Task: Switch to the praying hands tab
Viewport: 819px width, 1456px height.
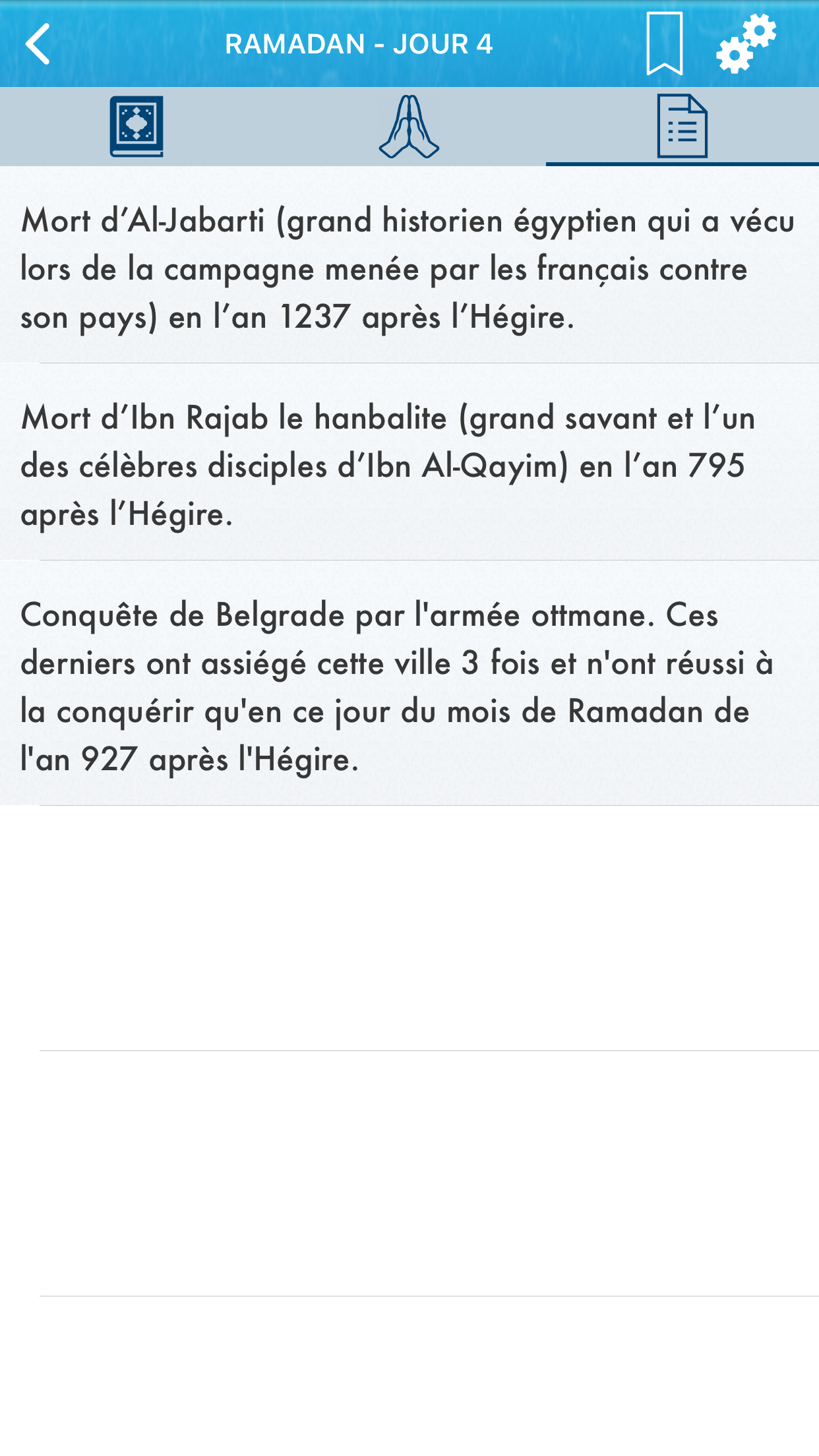Action: pyautogui.click(x=409, y=127)
